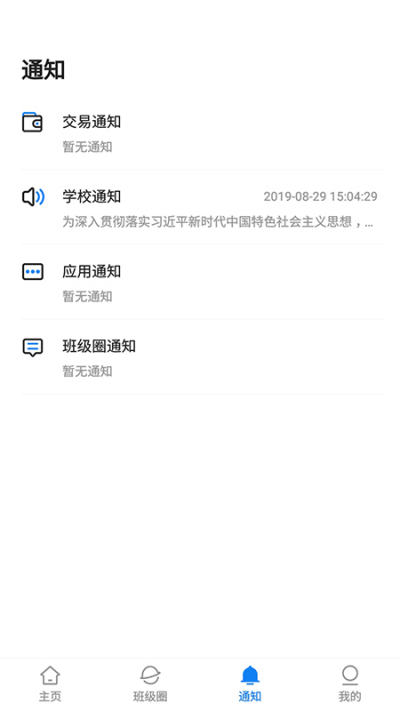Open 交易通知 (transaction notifications)

(200, 133)
